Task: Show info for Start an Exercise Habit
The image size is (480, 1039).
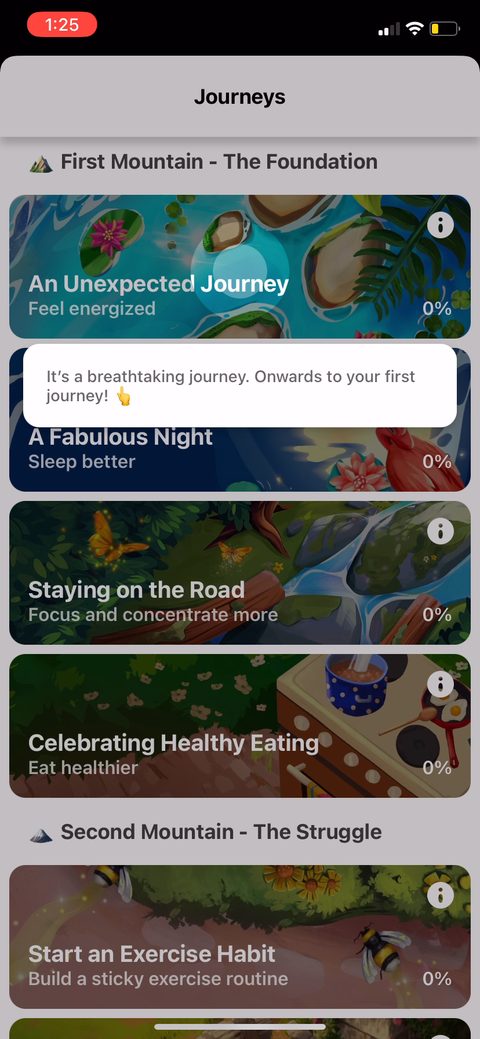Action: click(x=440, y=895)
